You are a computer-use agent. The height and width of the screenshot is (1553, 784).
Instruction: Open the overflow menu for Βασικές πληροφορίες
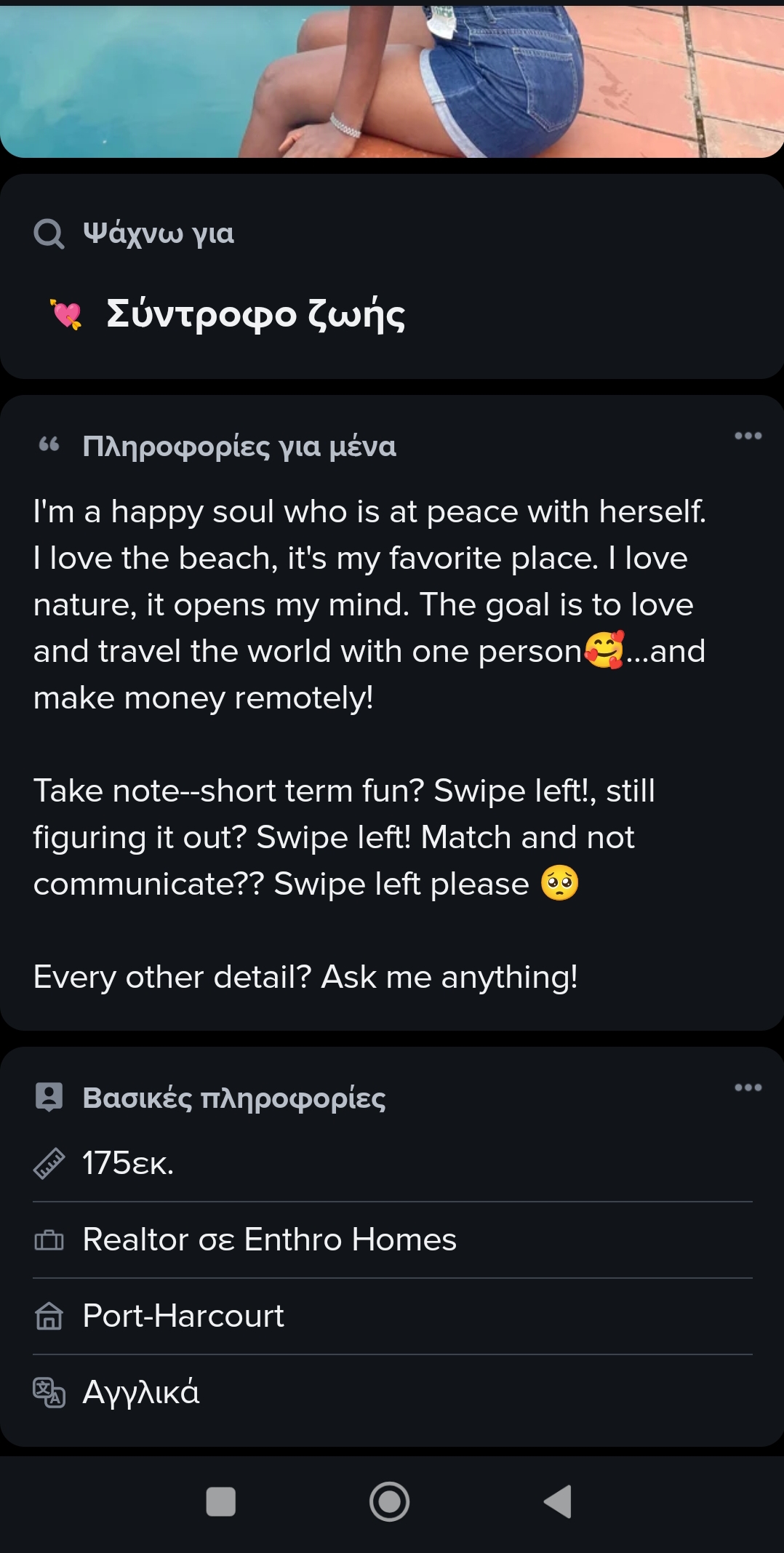[748, 1087]
